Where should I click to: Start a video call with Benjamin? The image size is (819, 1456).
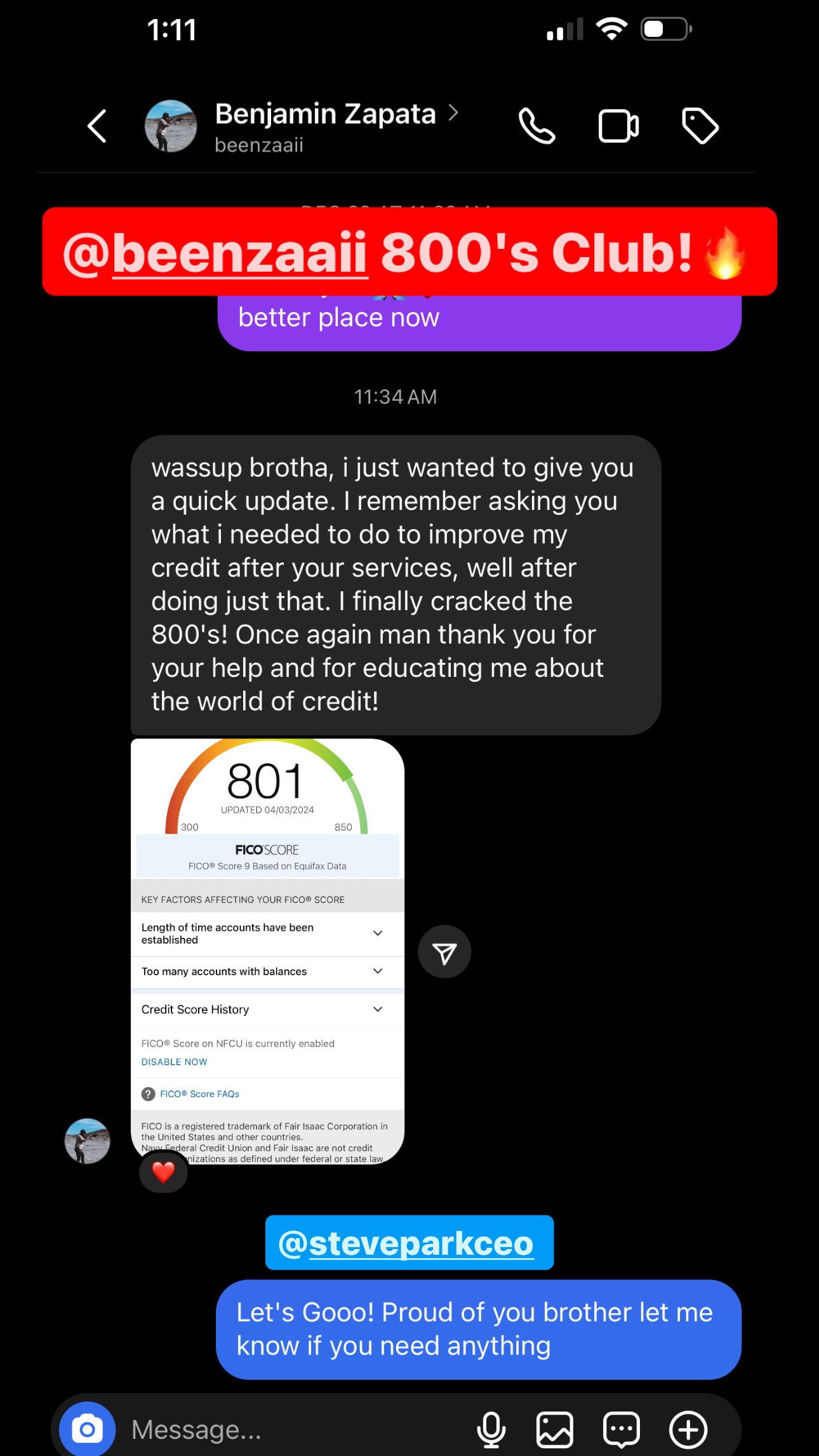click(x=618, y=126)
